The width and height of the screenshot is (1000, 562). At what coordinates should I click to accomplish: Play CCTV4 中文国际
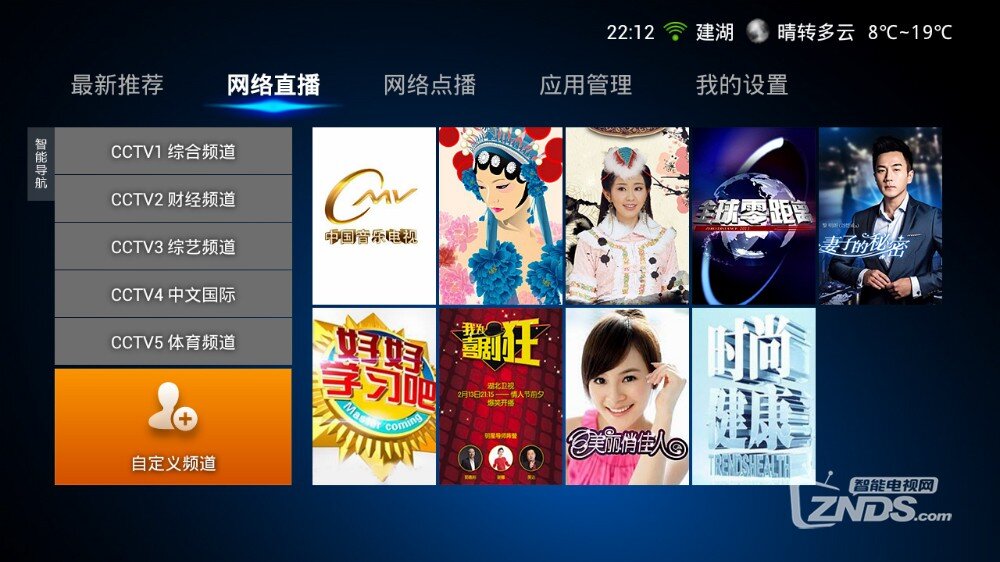[173, 294]
